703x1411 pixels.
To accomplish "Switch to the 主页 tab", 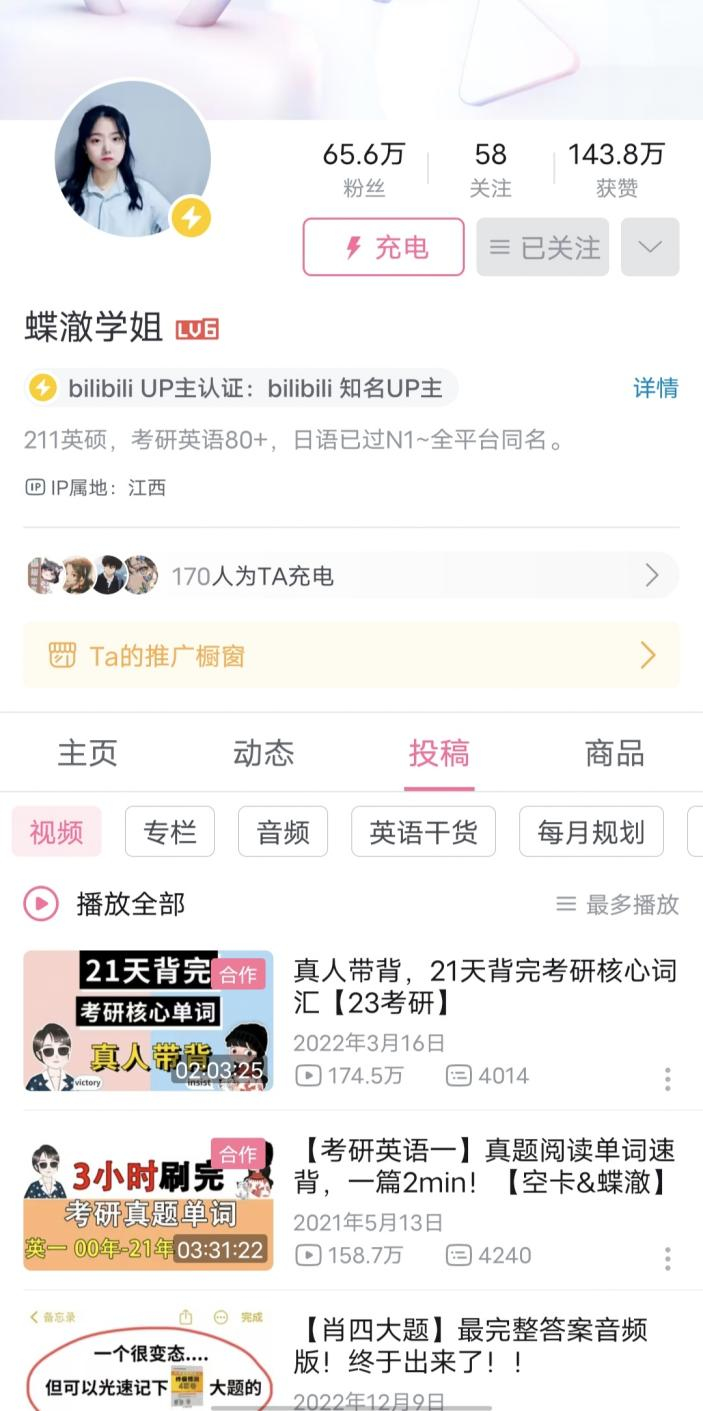I will [88, 753].
